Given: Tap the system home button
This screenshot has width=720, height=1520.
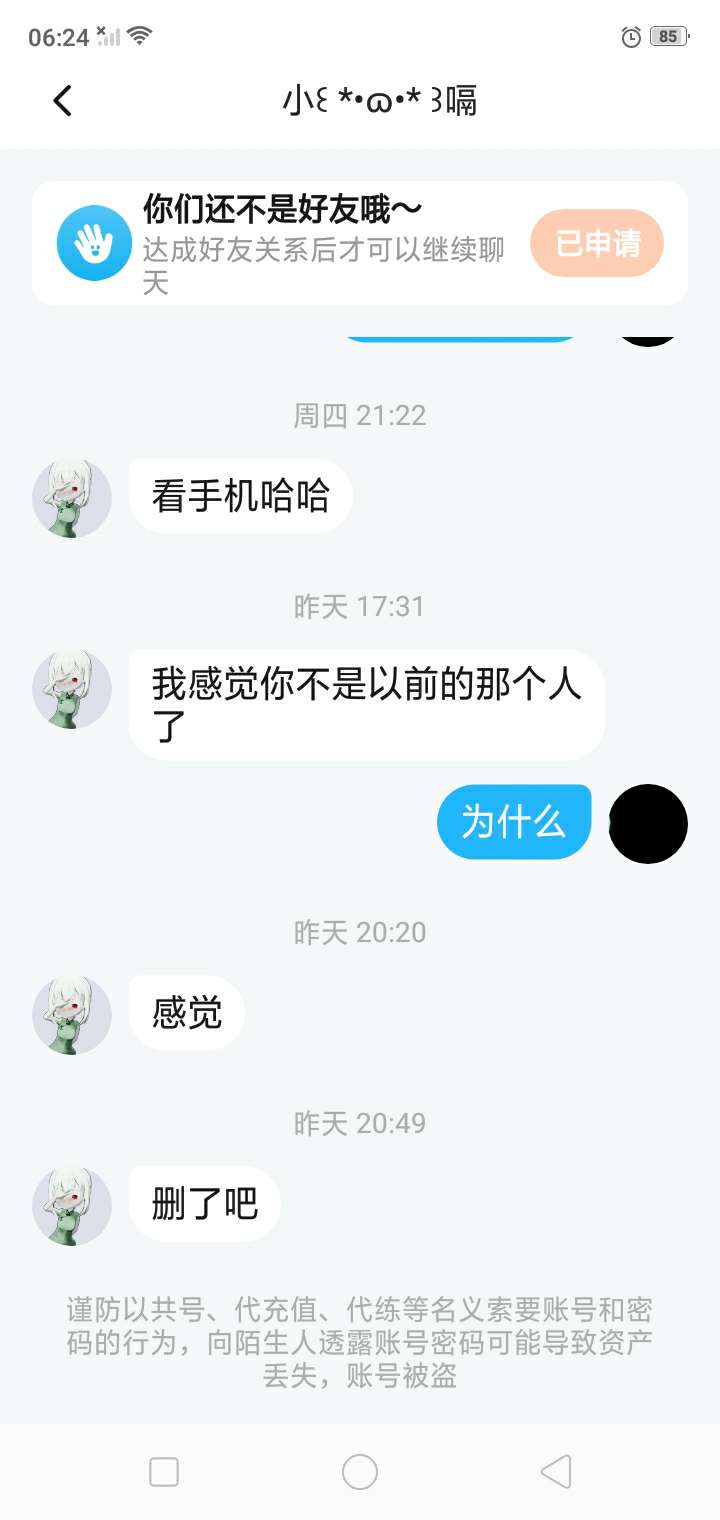Looking at the screenshot, I should 360,1472.
